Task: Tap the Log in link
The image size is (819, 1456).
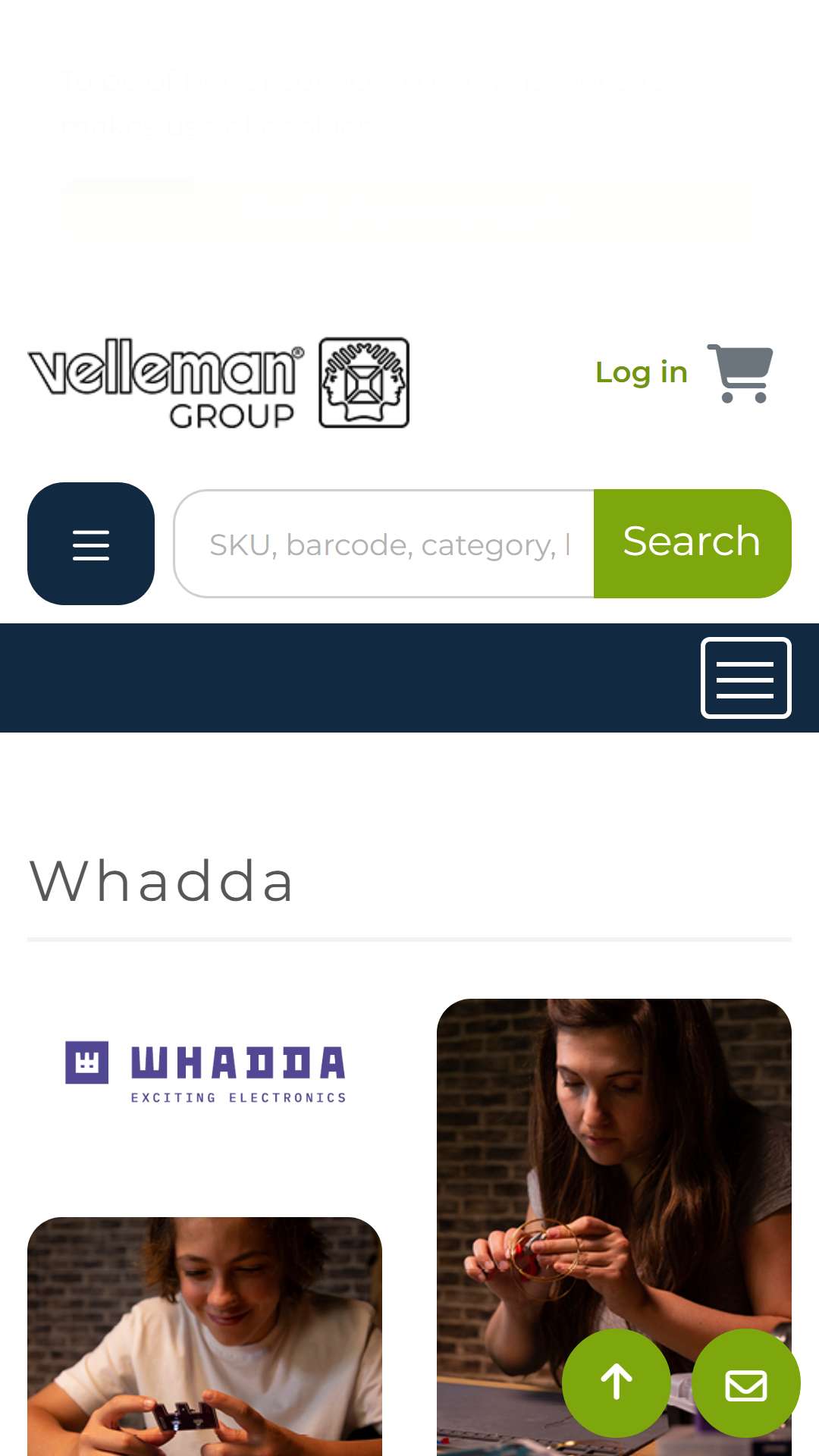Action: (x=641, y=372)
